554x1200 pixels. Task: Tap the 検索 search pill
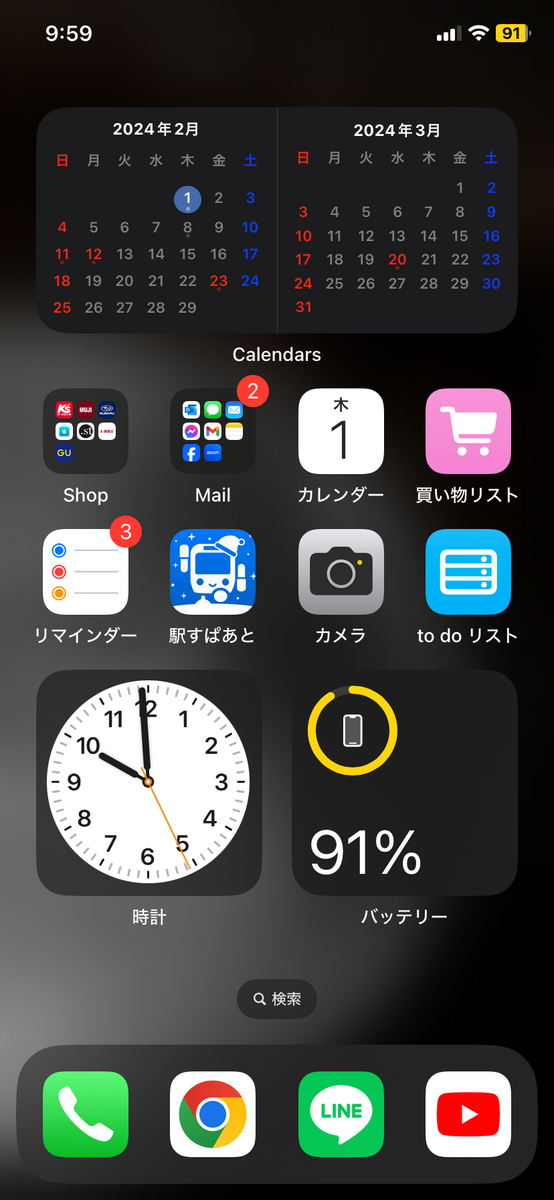click(x=277, y=998)
